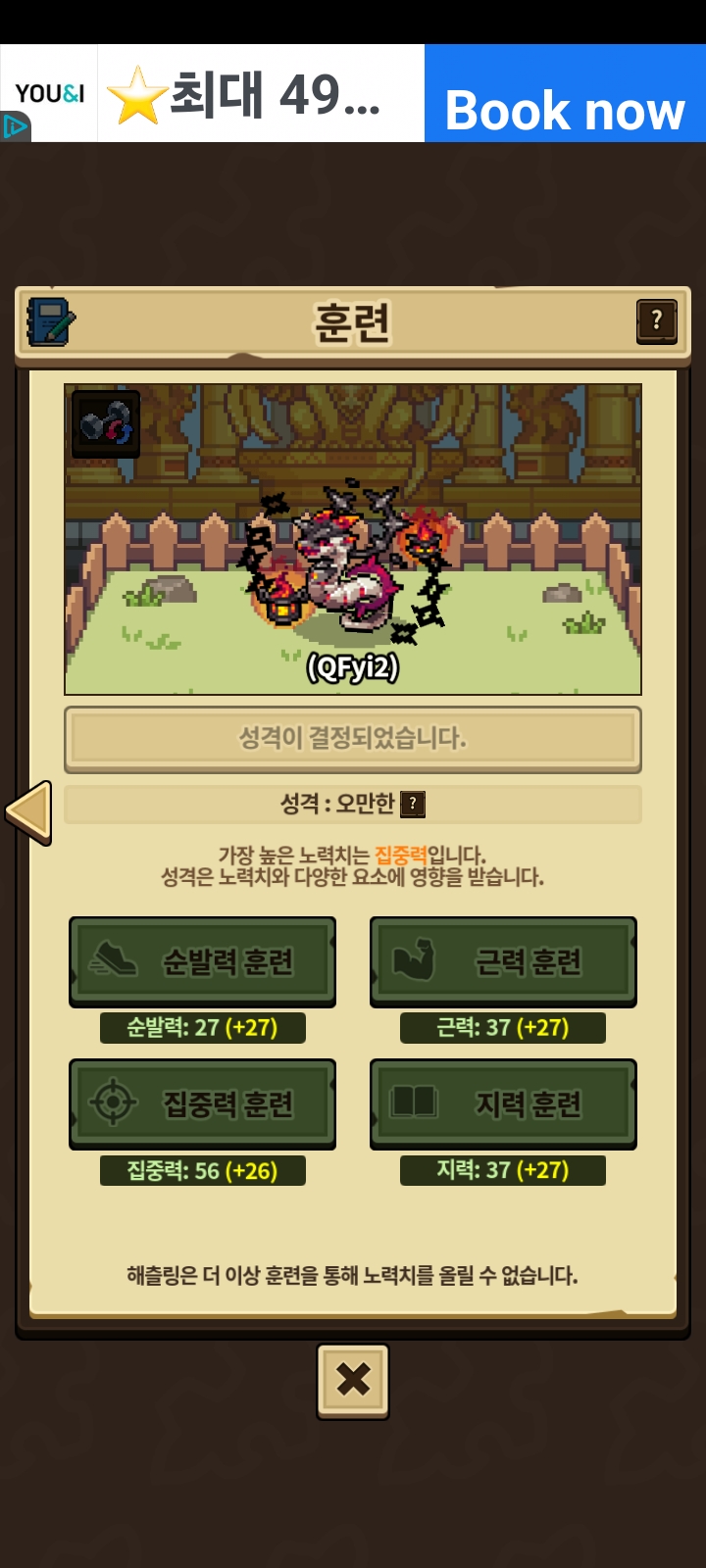Start 근력 훈련 training

pos(503,961)
